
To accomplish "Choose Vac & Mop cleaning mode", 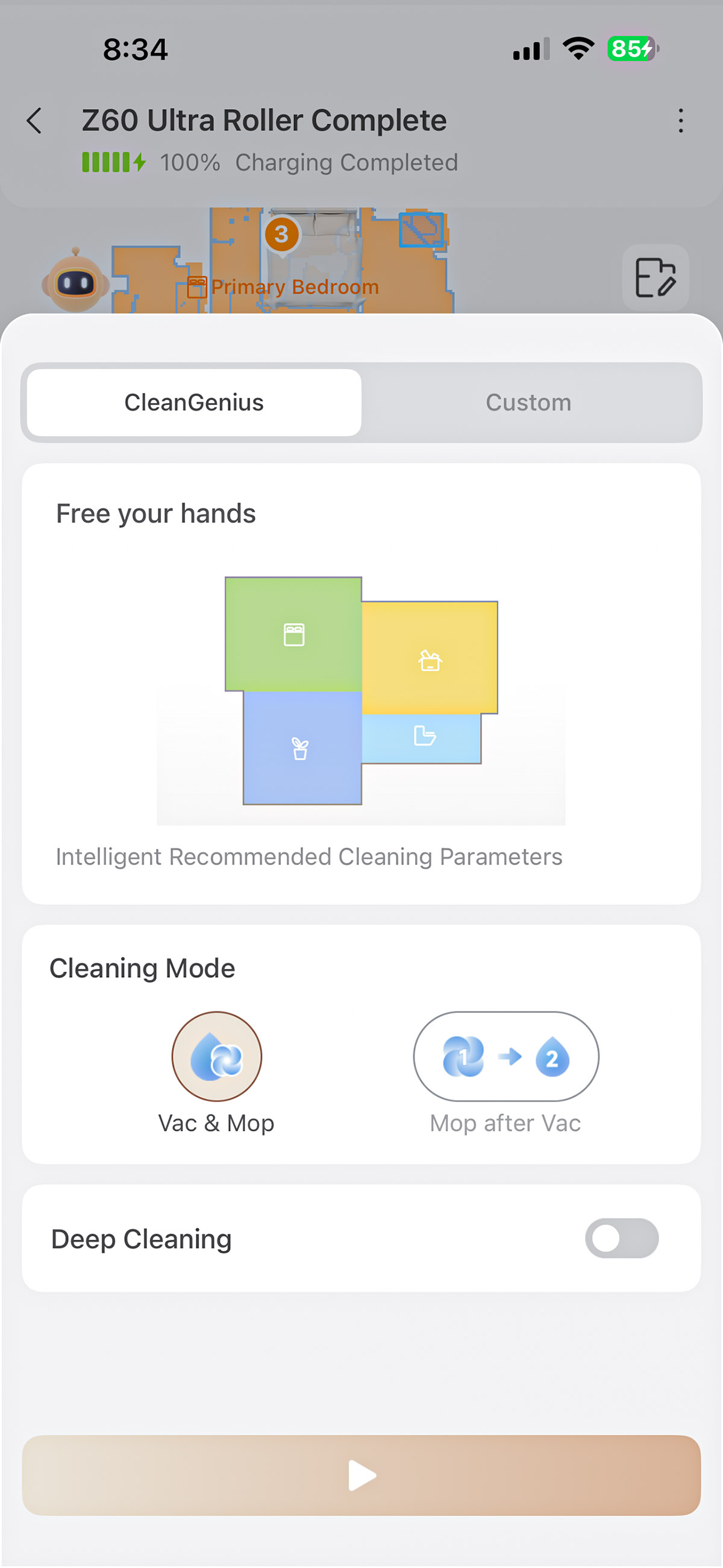I will click(x=217, y=1056).
